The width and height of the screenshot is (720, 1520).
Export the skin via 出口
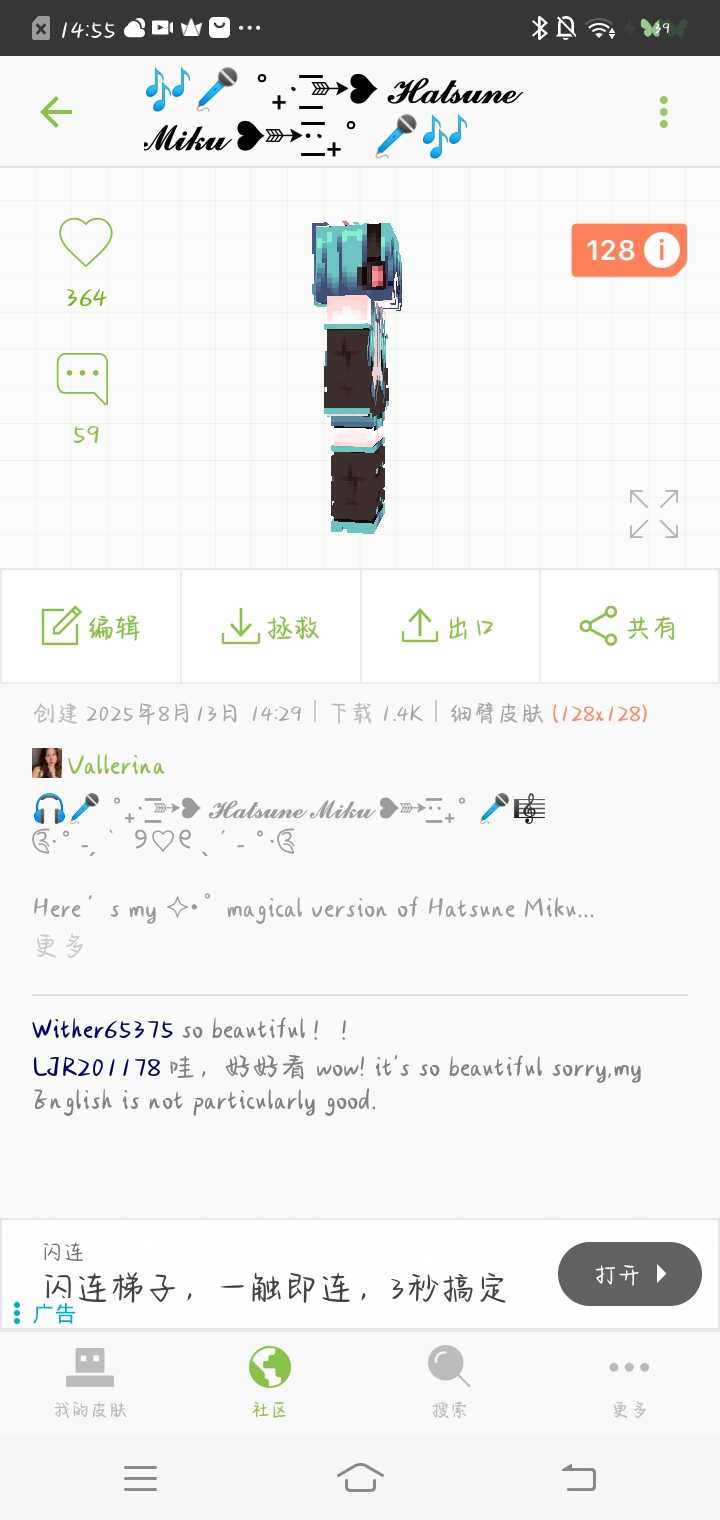[x=450, y=627]
